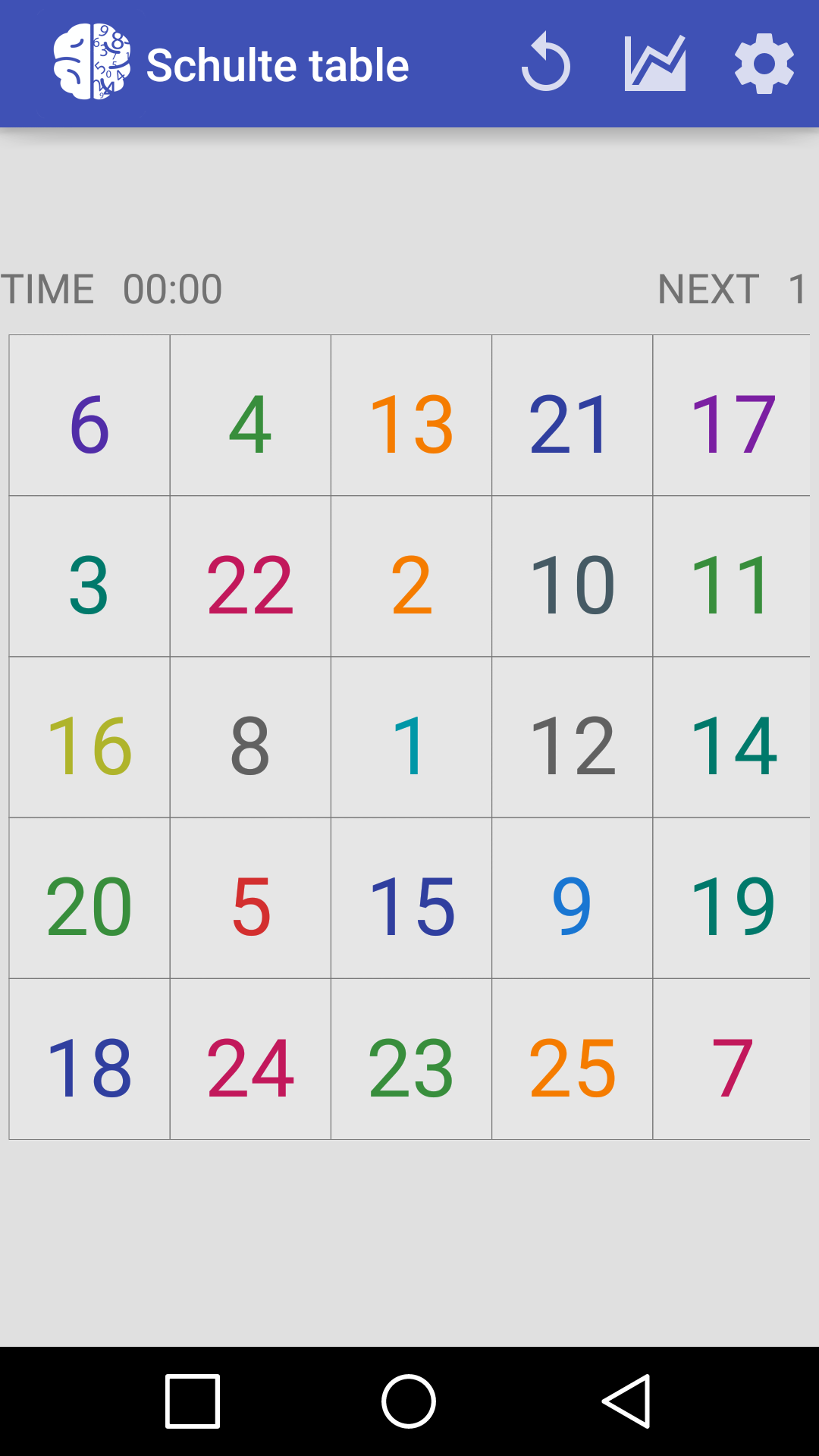Open the settings gear
The height and width of the screenshot is (1456, 819).
(x=764, y=63)
